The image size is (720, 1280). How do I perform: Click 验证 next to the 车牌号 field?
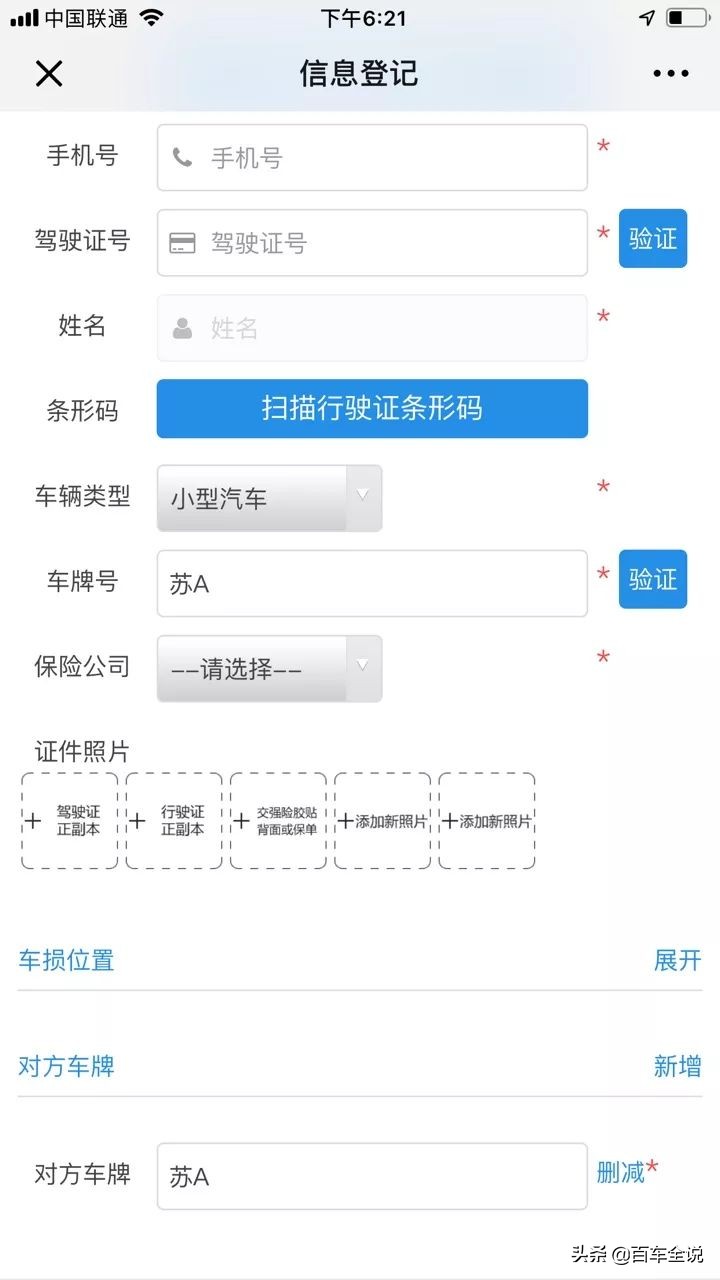(652, 579)
